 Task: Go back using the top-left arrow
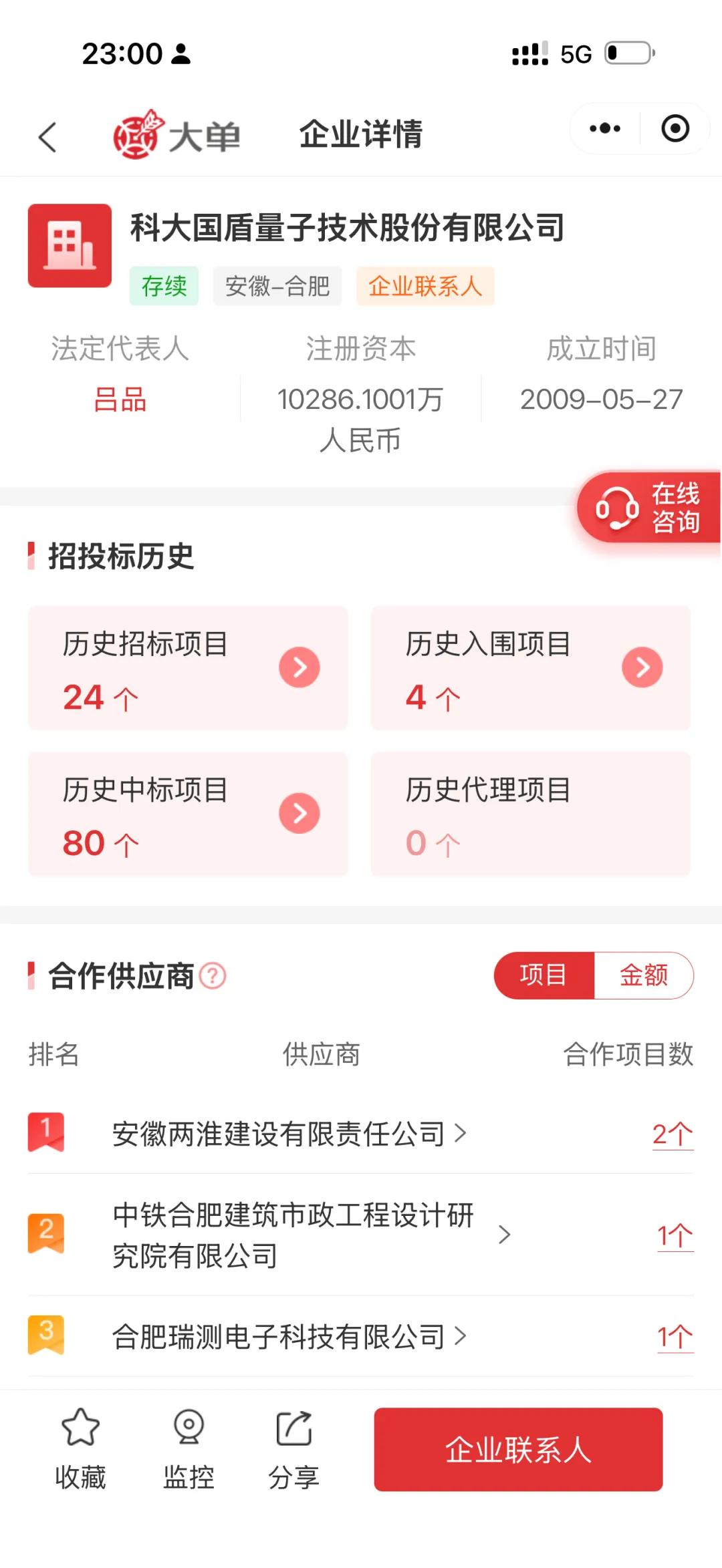coord(47,137)
